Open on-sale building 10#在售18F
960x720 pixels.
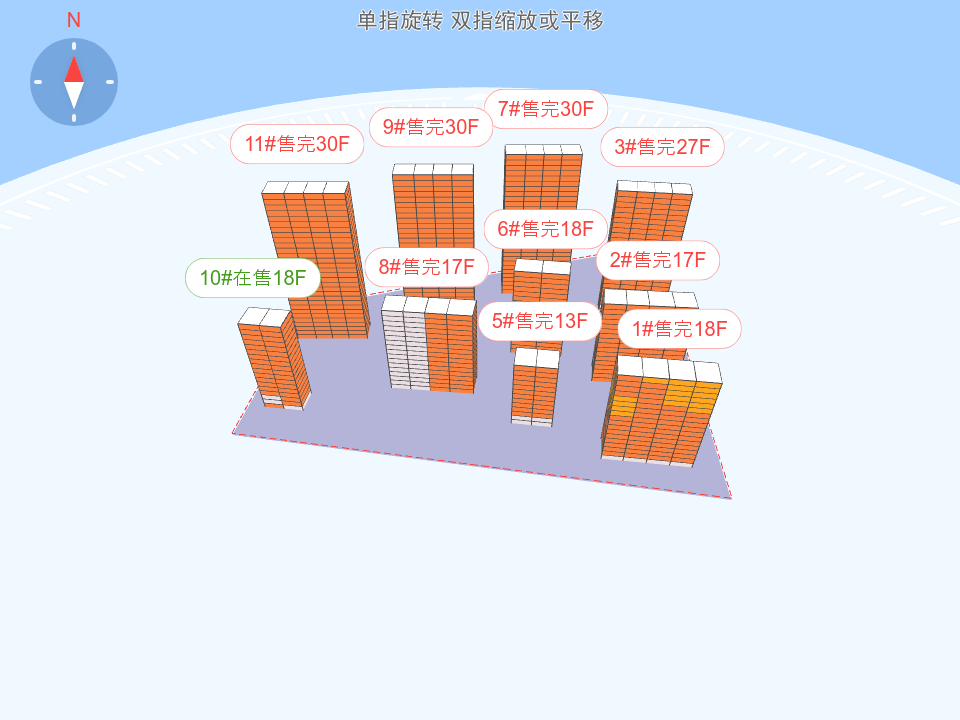pyautogui.click(x=253, y=278)
